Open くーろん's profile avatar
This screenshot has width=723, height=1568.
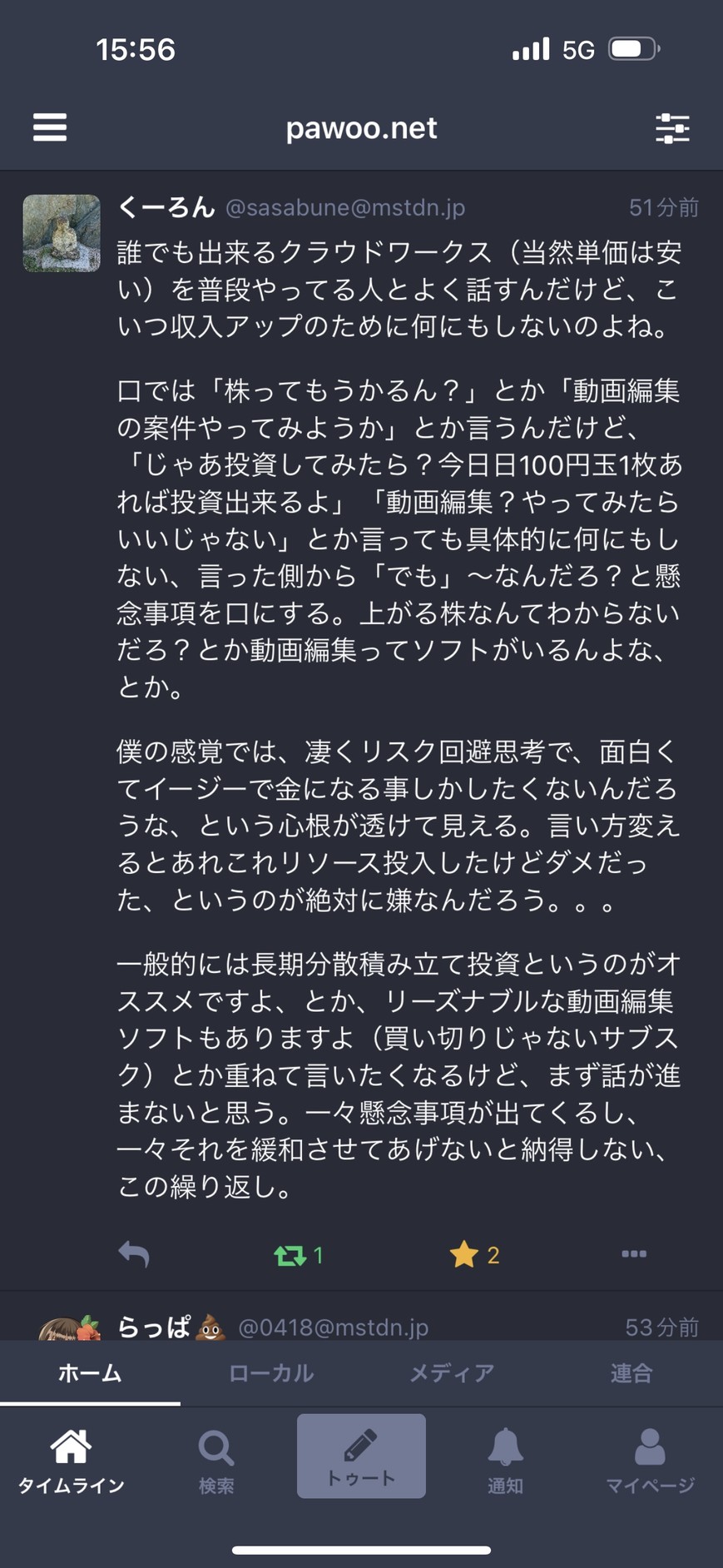62,234
